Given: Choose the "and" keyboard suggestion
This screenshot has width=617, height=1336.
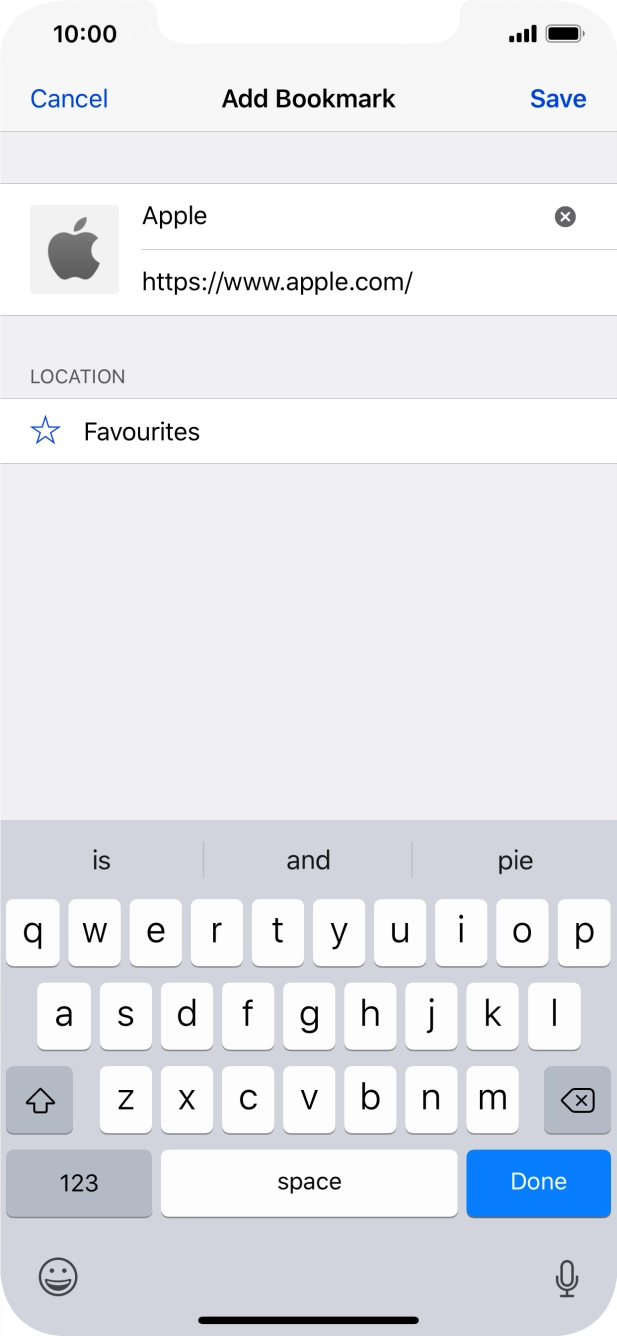Looking at the screenshot, I should [308, 860].
